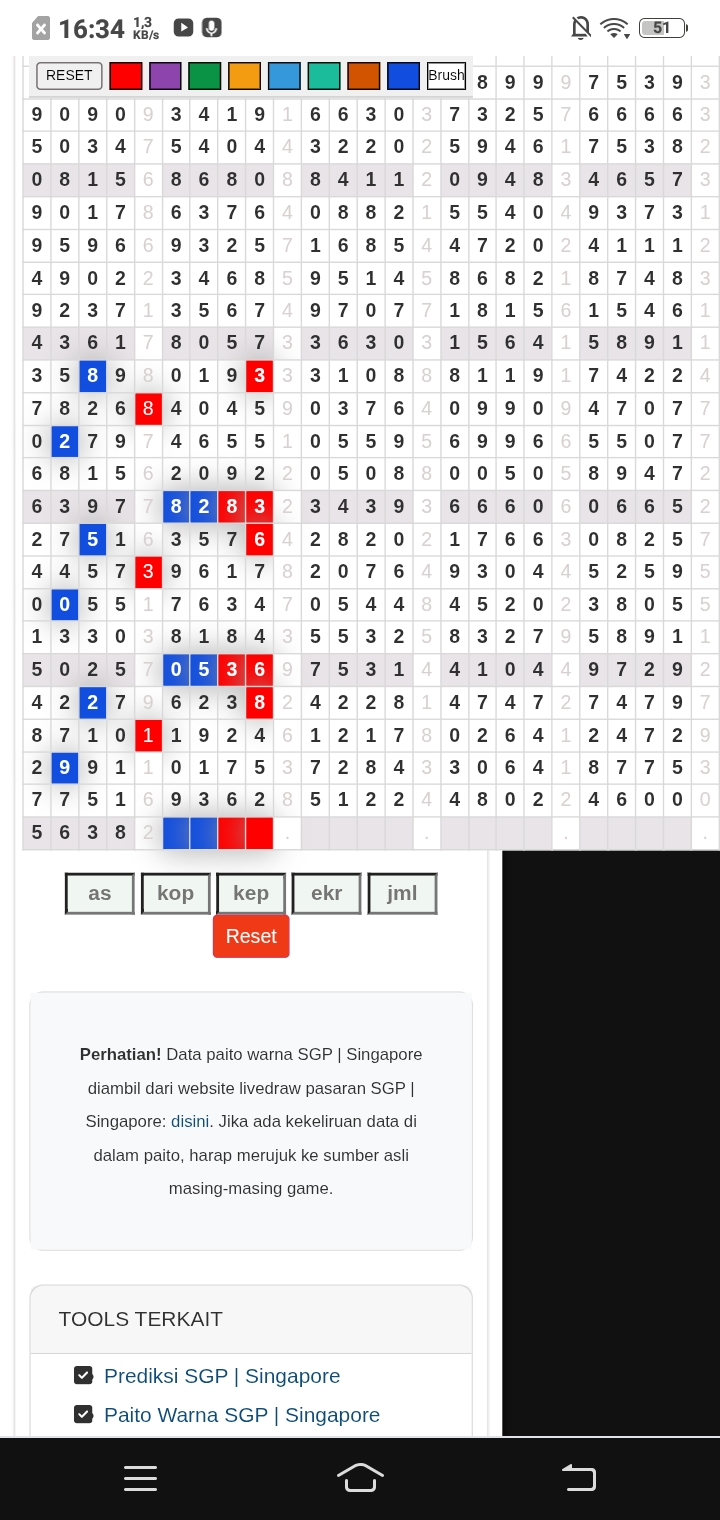Tap the red Reset button

pyautogui.click(x=251, y=936)
